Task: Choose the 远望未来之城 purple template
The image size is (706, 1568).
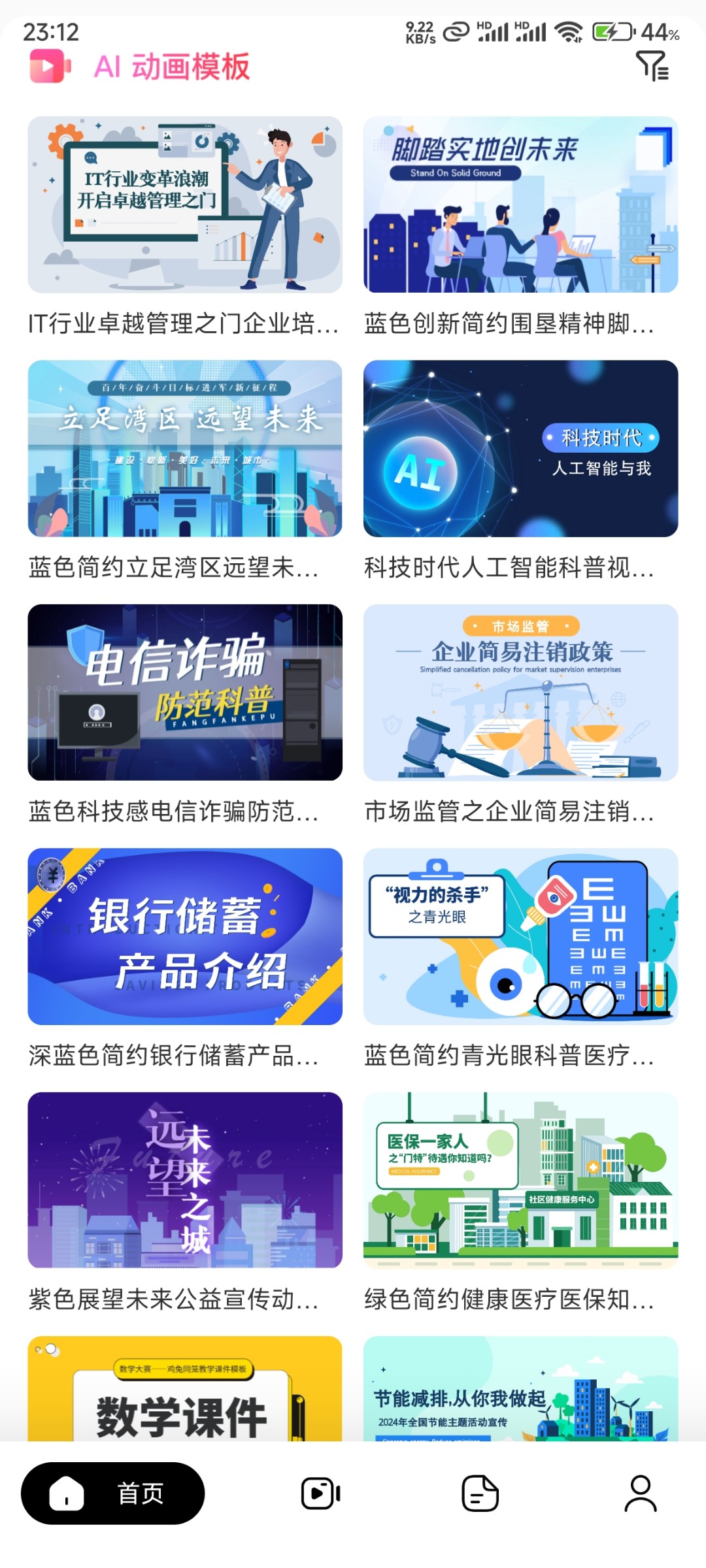Action: pos(185,1180)
